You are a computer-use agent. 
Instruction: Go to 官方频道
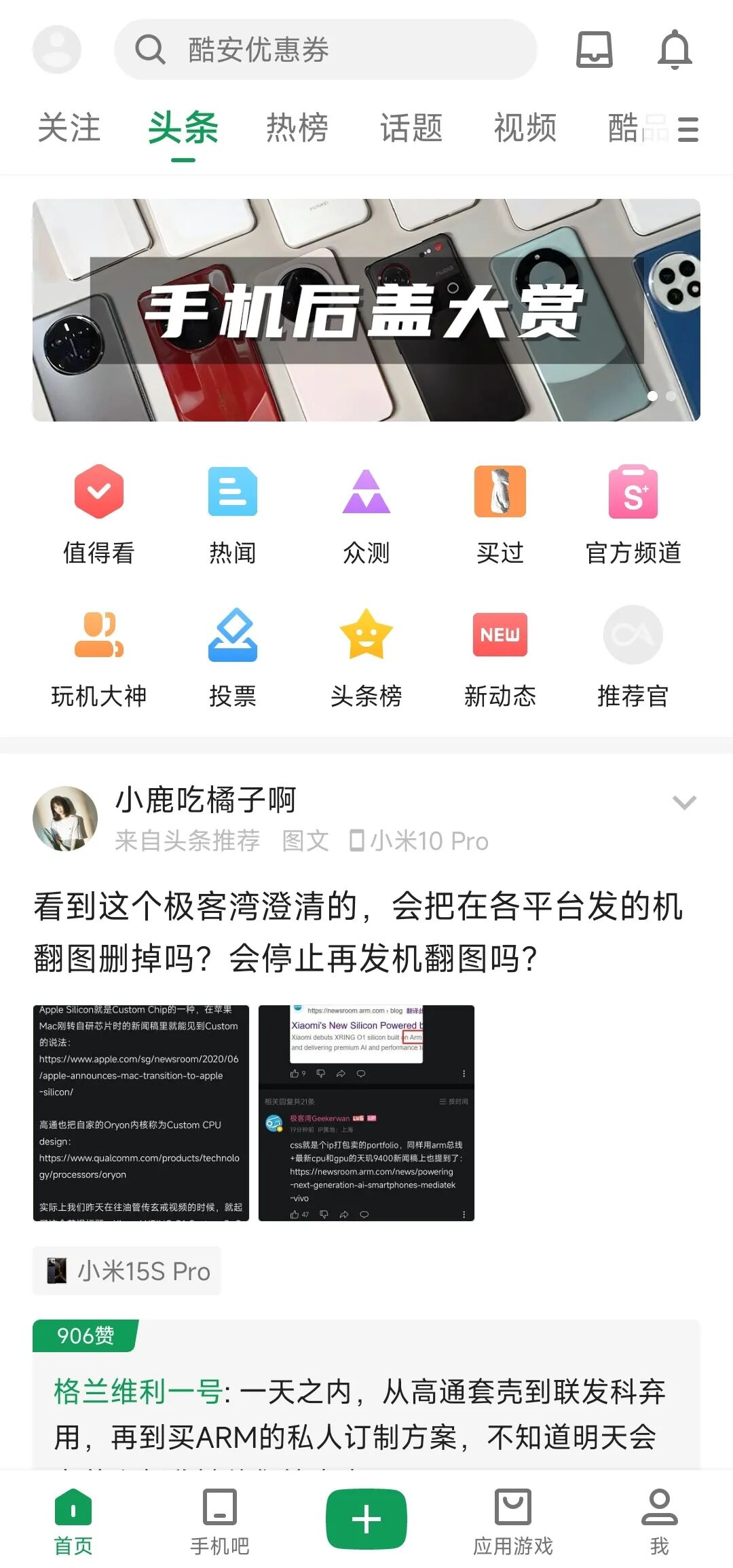click(x=633, y=515)
